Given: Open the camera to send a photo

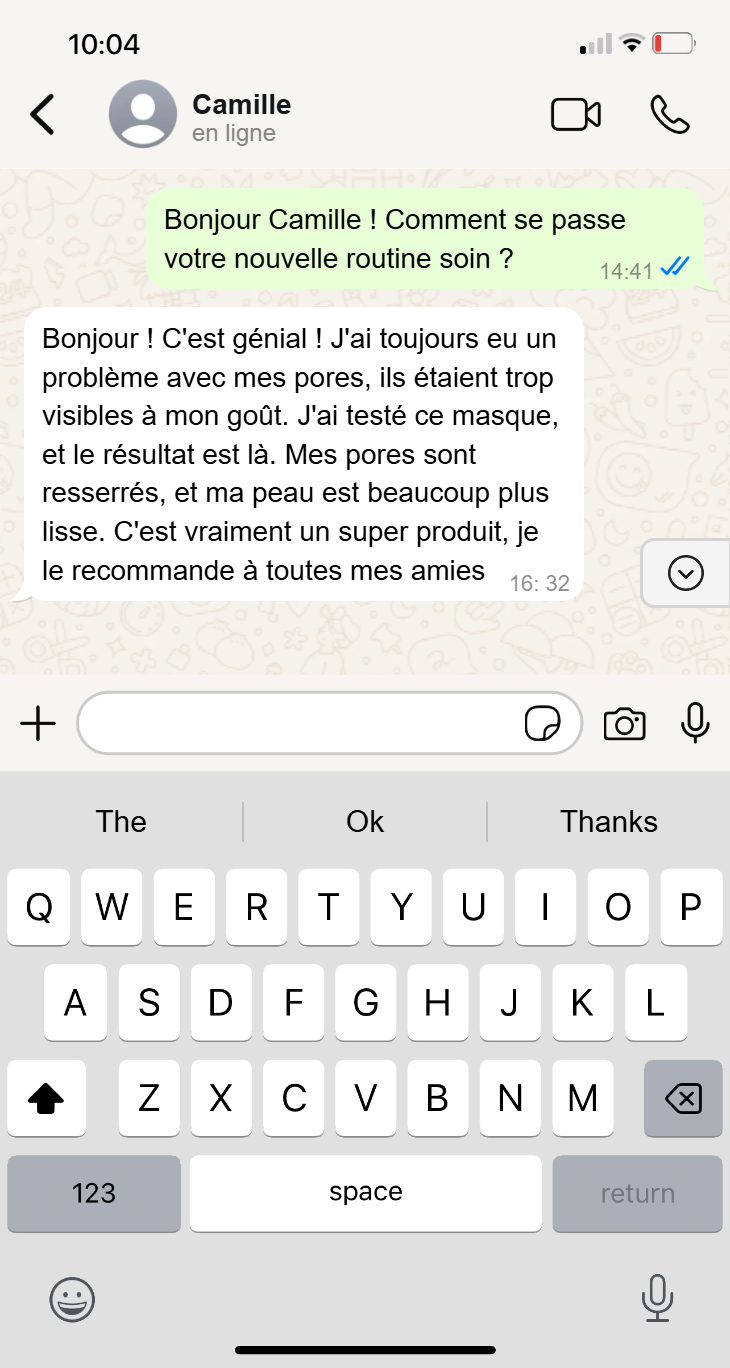Looking at the screenshot, I should click(x=624, y=723).
